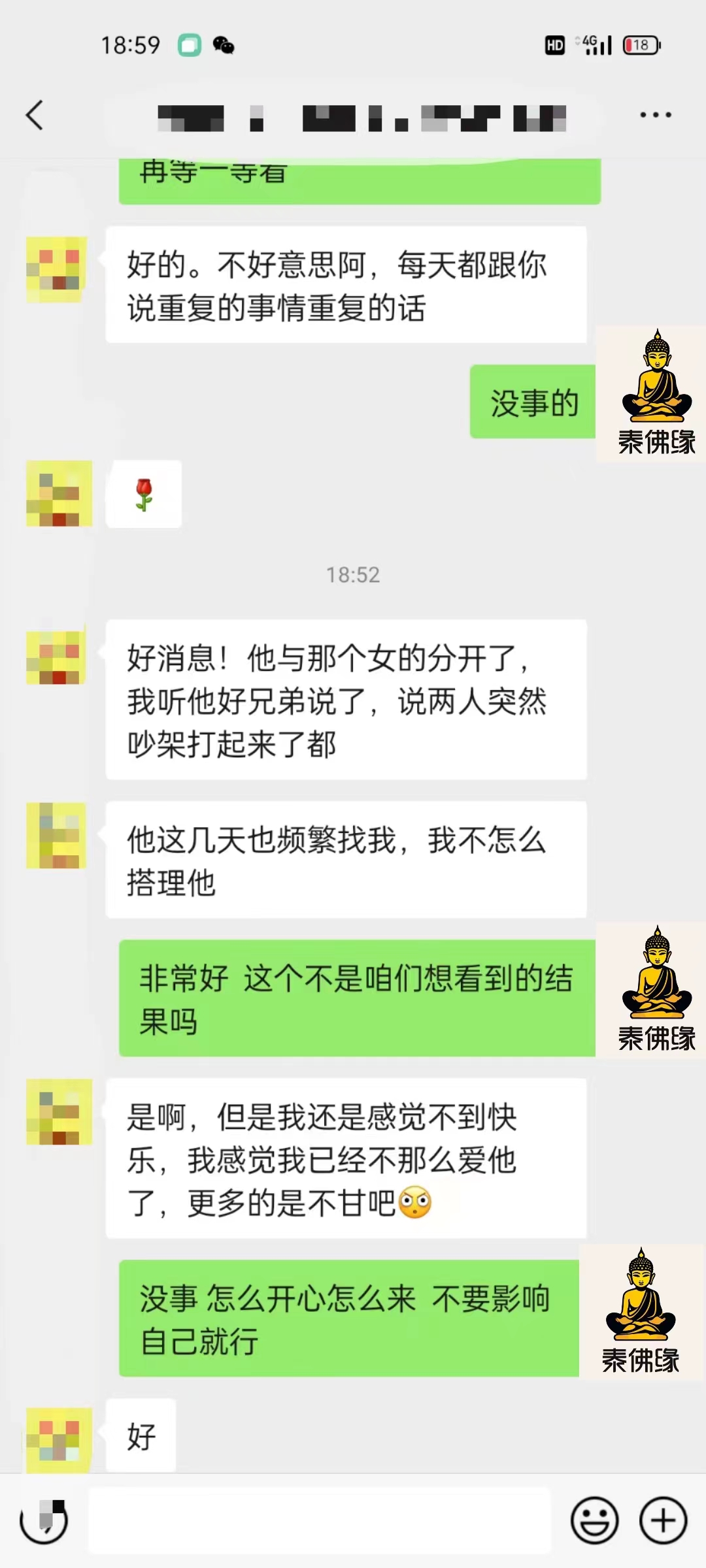706x1568 pixels.
Task: Open the three-dot chat info menu
Action: click(655, 115)
